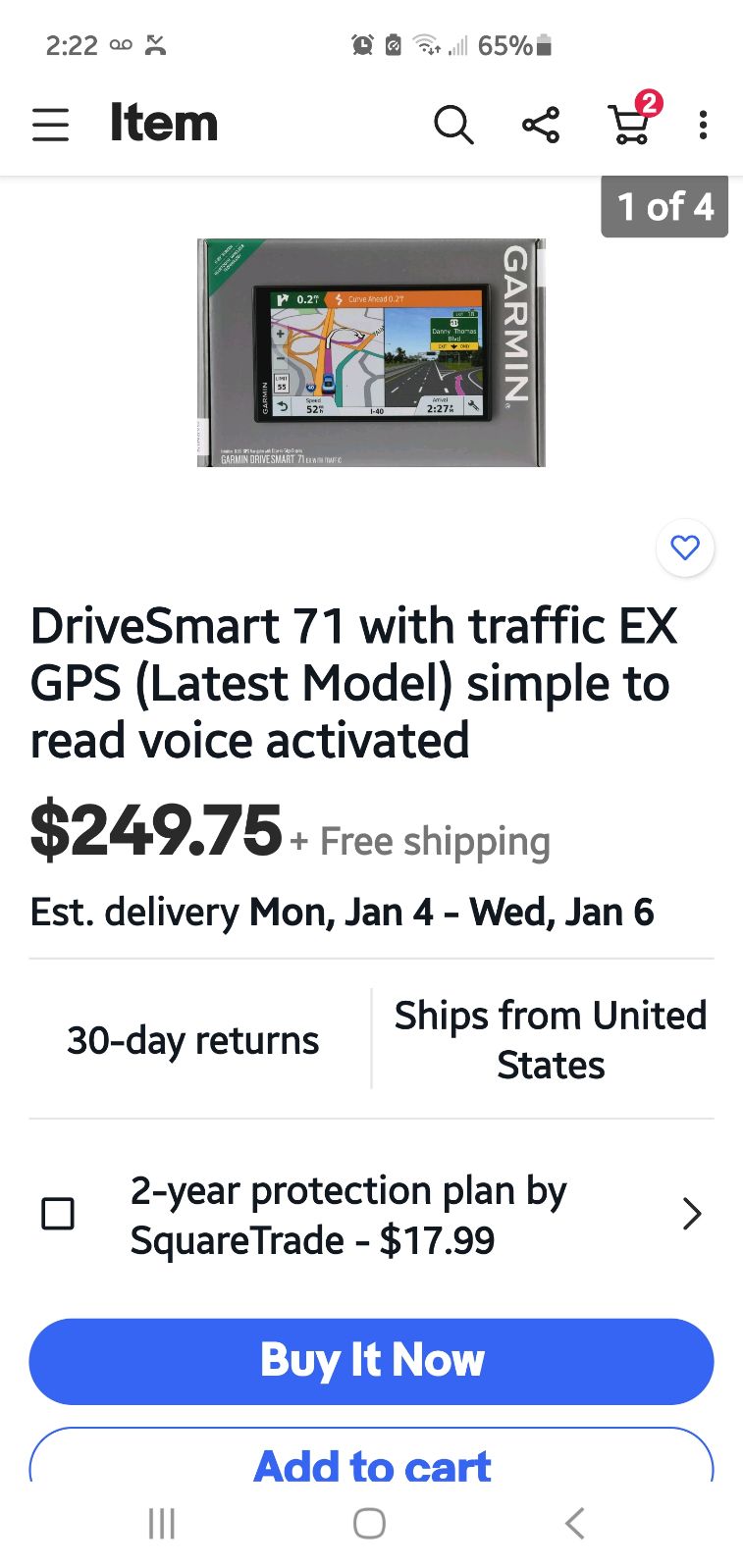This screenshot has width=743, height=1568.
Task: Add item to watchlist with heart icon
Action: pyautogui.click(x=685, y=548)
